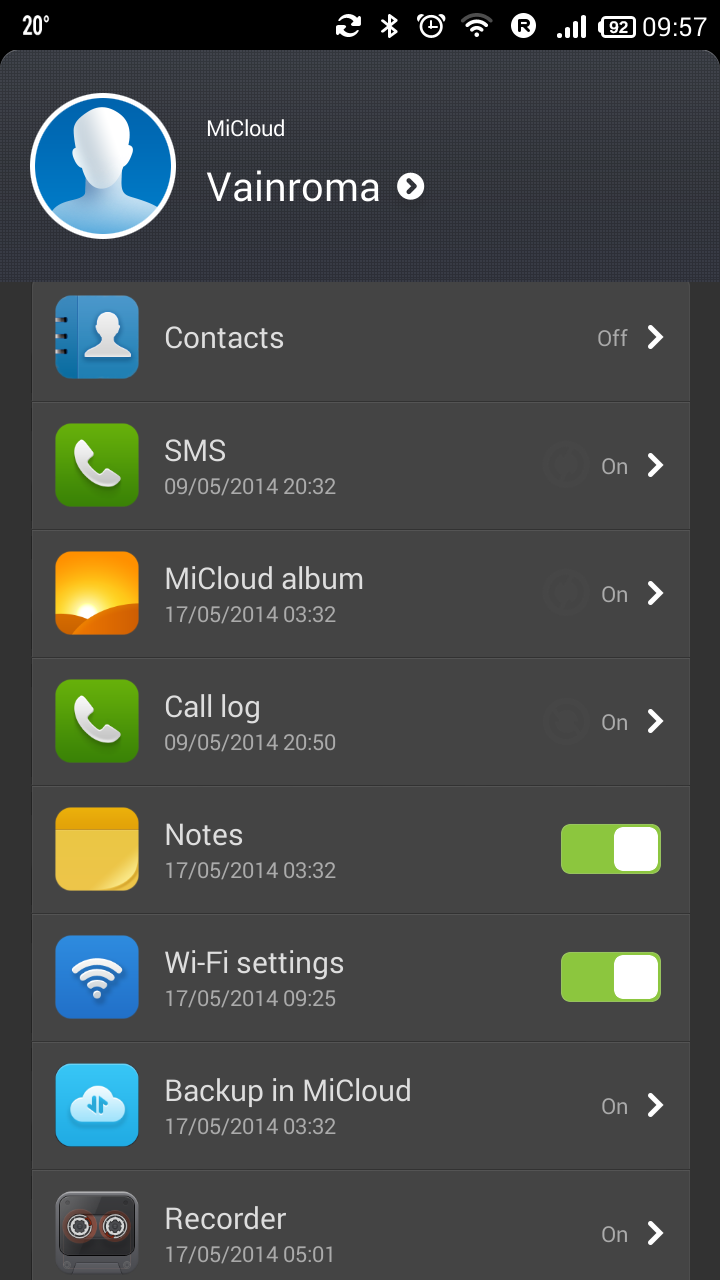The width and height of the screenshot is (720, 1280).
Task: Turn off Wi-Fi settings sync
Action: point(611,977)
